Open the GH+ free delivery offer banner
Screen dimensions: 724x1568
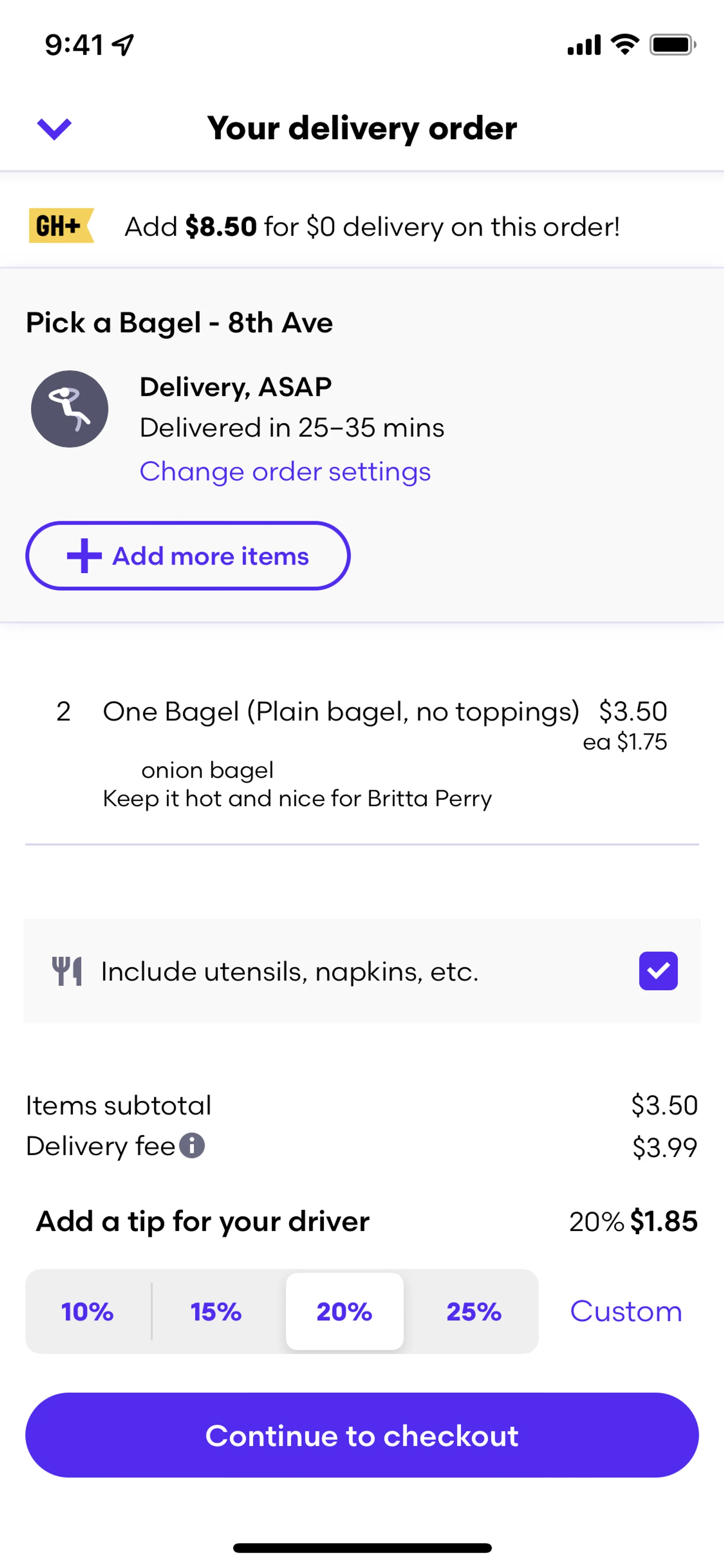point(362,226)
